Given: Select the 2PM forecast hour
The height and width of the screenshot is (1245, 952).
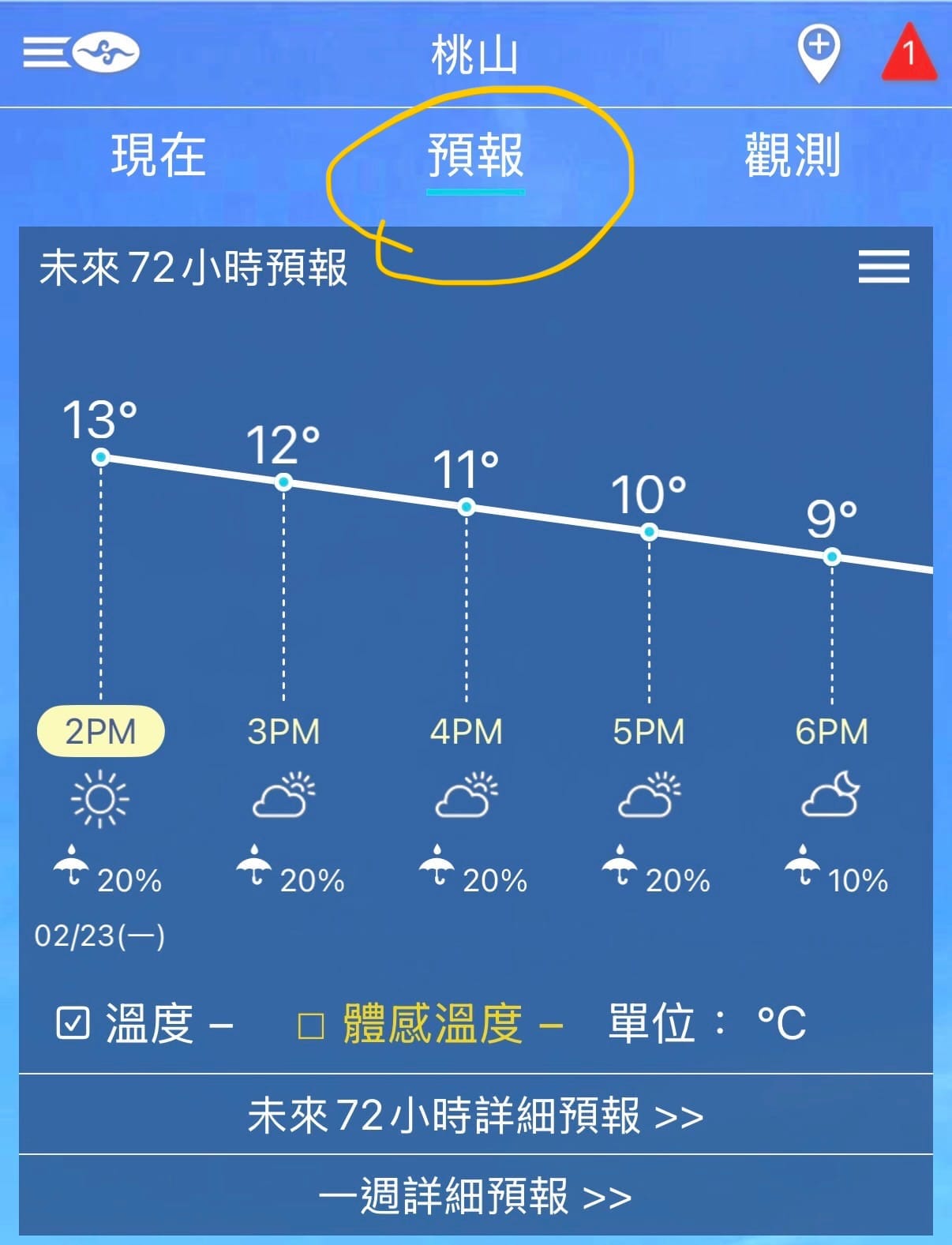Looking at the screenshot, I should (x=100, y=731).
